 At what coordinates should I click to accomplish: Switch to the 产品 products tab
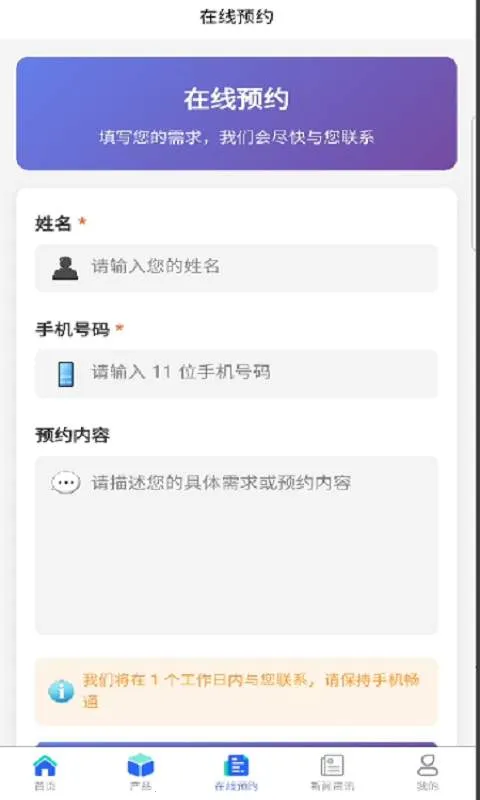140,771
